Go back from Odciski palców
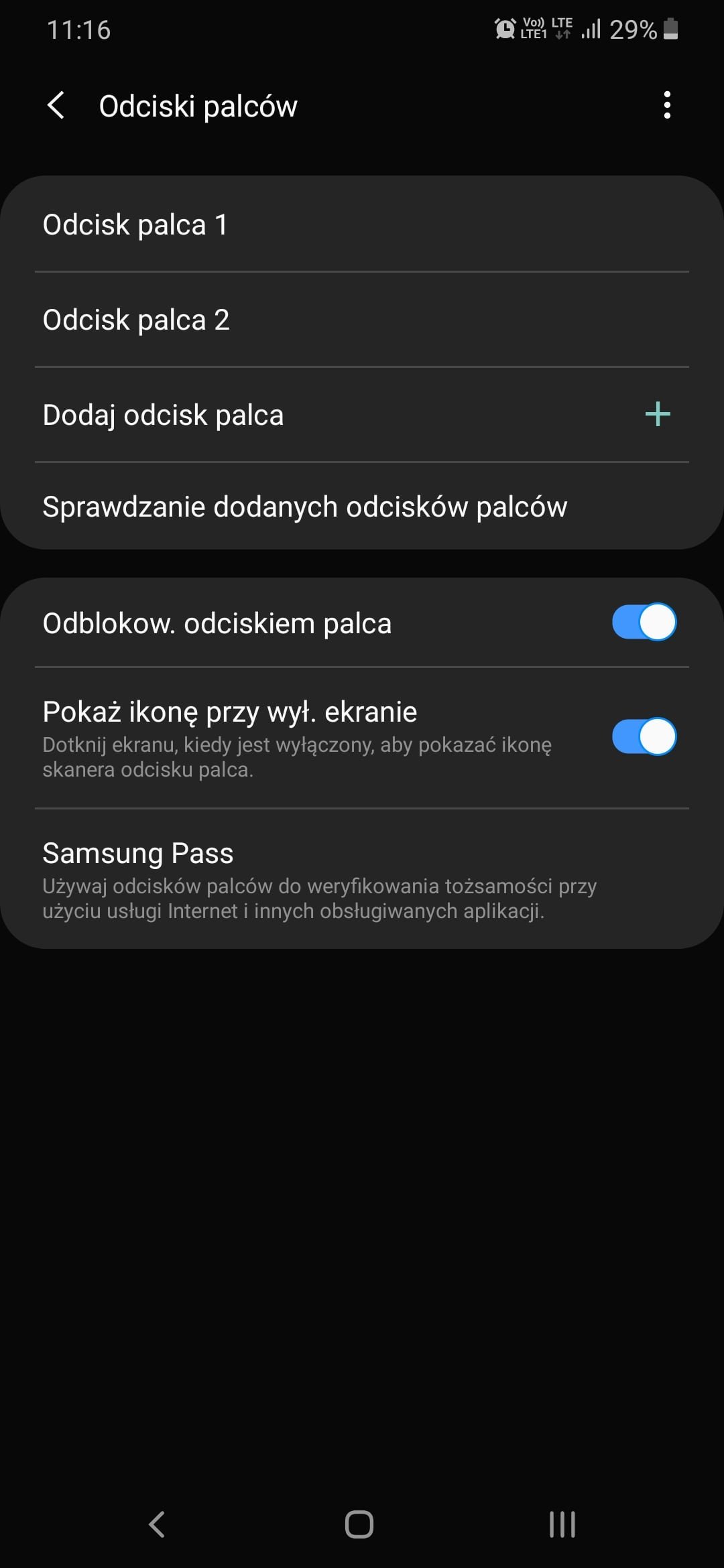This screenshot has height=1568, width=724. point(56,106)
